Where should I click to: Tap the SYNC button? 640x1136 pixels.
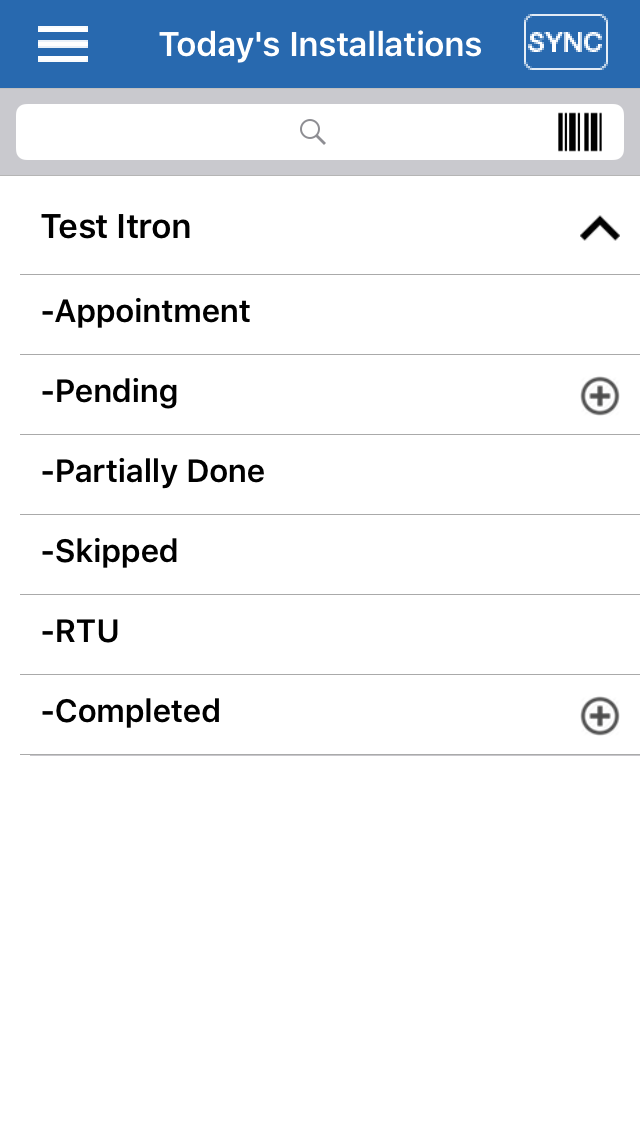pos(565,42)
